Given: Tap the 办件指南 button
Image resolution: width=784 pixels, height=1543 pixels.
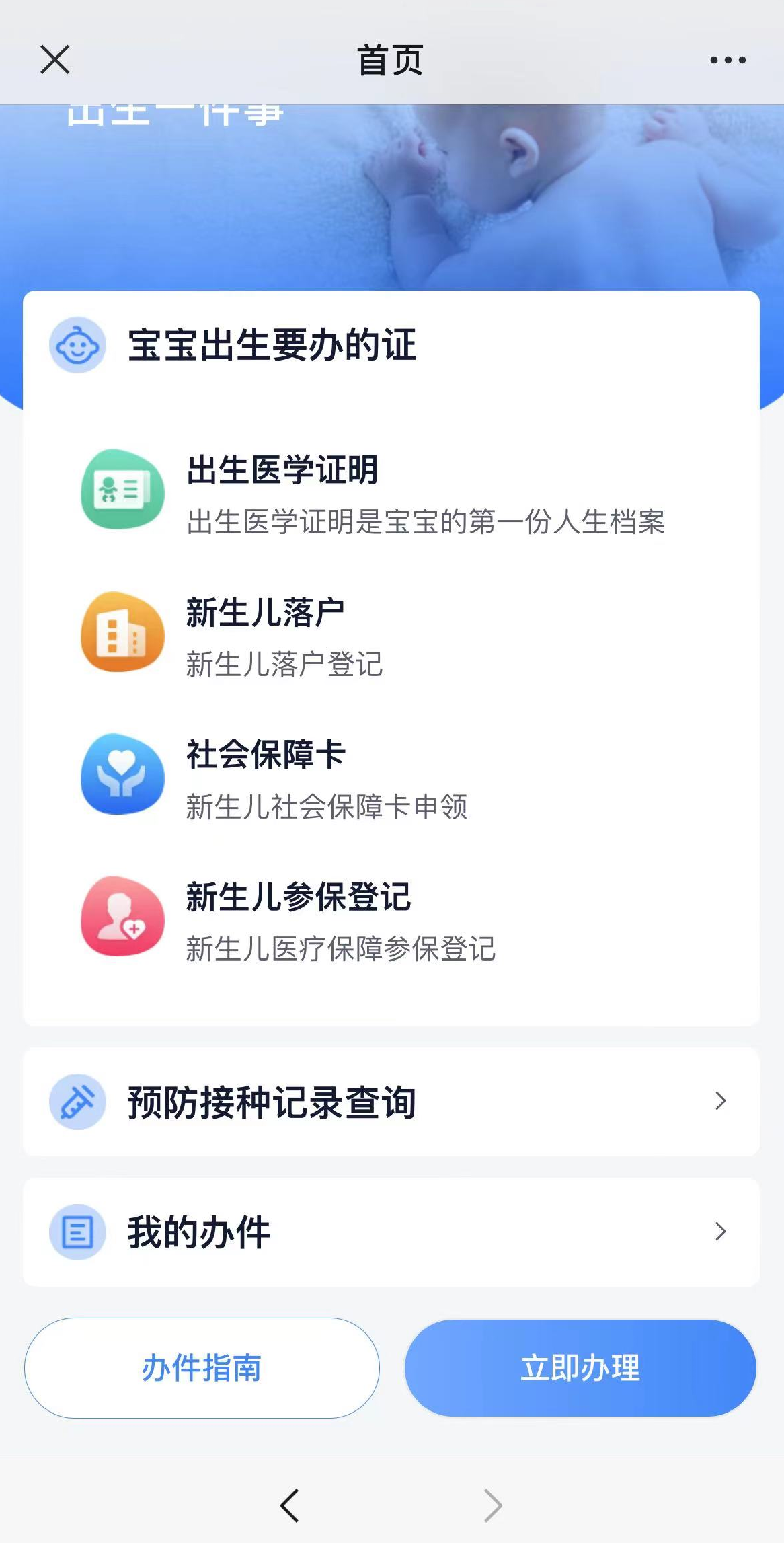Looking at the screenshot, I should point(202,1368).
